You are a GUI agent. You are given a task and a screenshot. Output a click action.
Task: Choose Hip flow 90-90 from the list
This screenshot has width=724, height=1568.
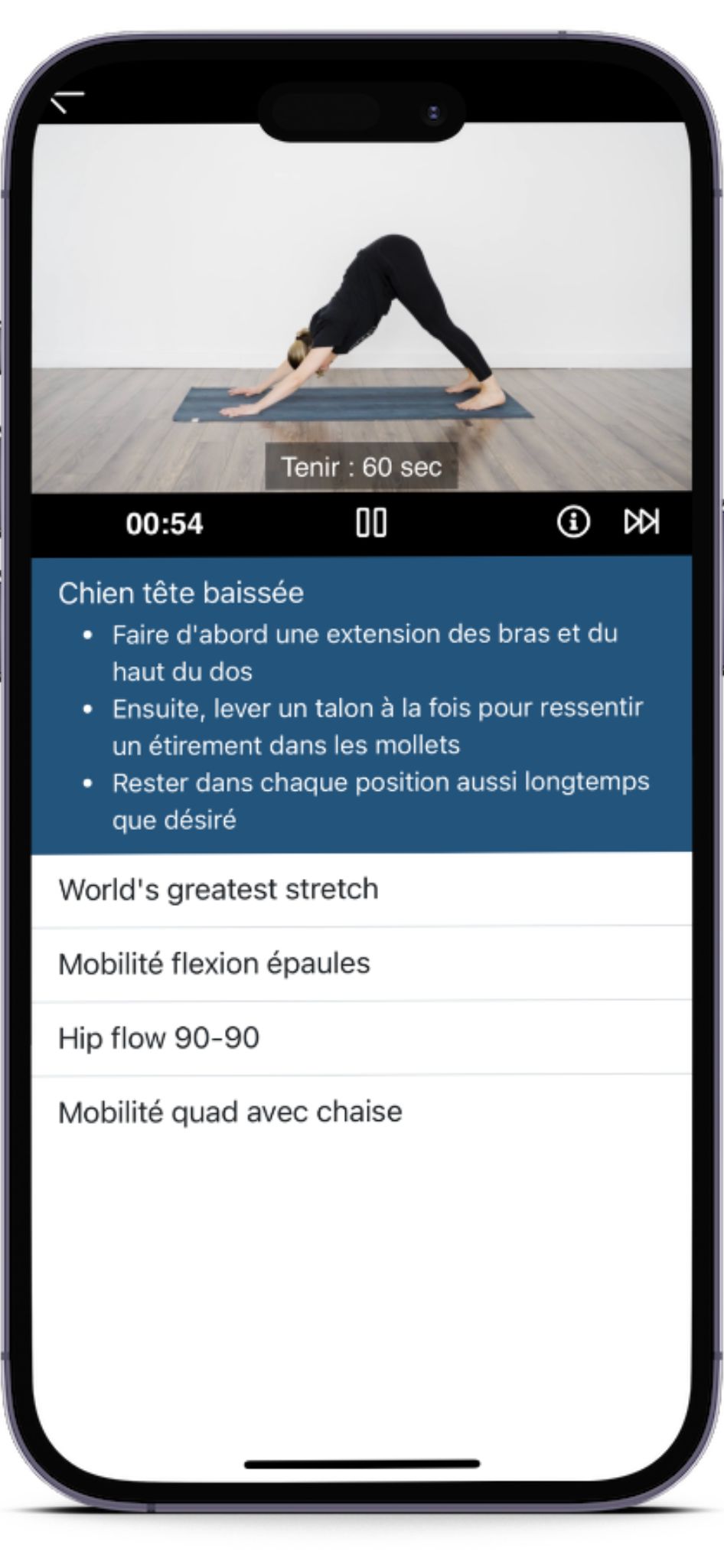coord(361,1037)
